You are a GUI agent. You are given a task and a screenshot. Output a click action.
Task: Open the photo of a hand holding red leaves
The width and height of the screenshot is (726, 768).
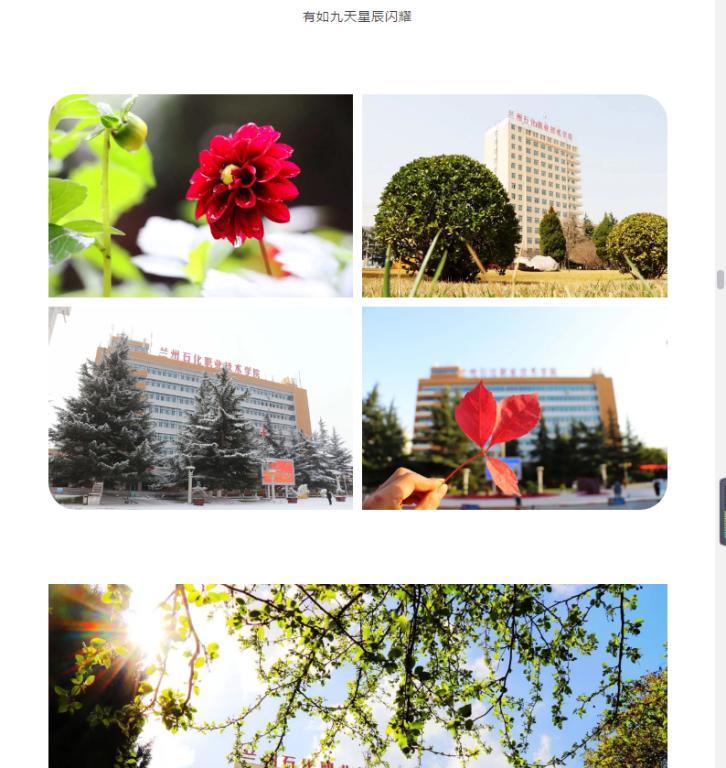pyautogui.click(x=514, y=408)
